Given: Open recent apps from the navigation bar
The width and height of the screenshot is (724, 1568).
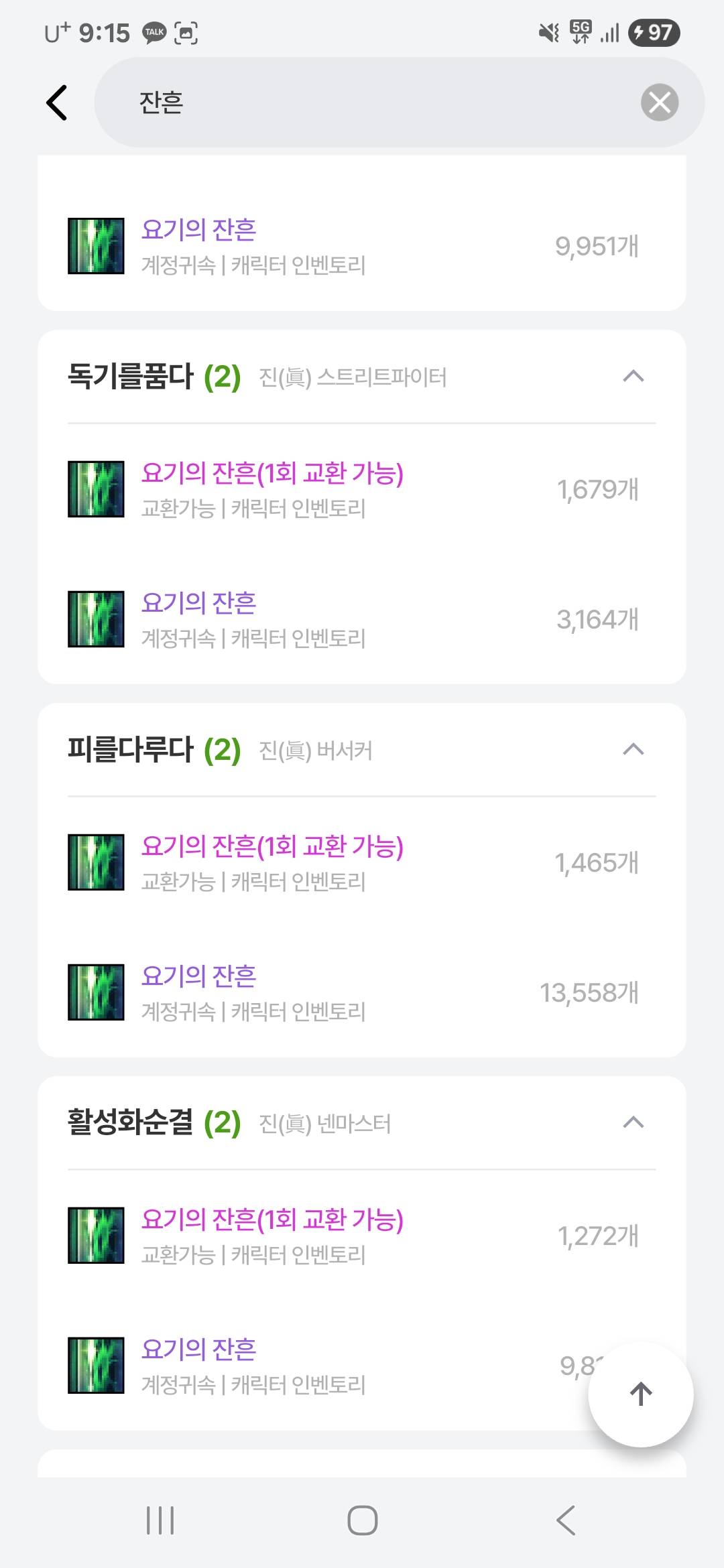Looking at the screenshot, I should [x=160, y=1520].
